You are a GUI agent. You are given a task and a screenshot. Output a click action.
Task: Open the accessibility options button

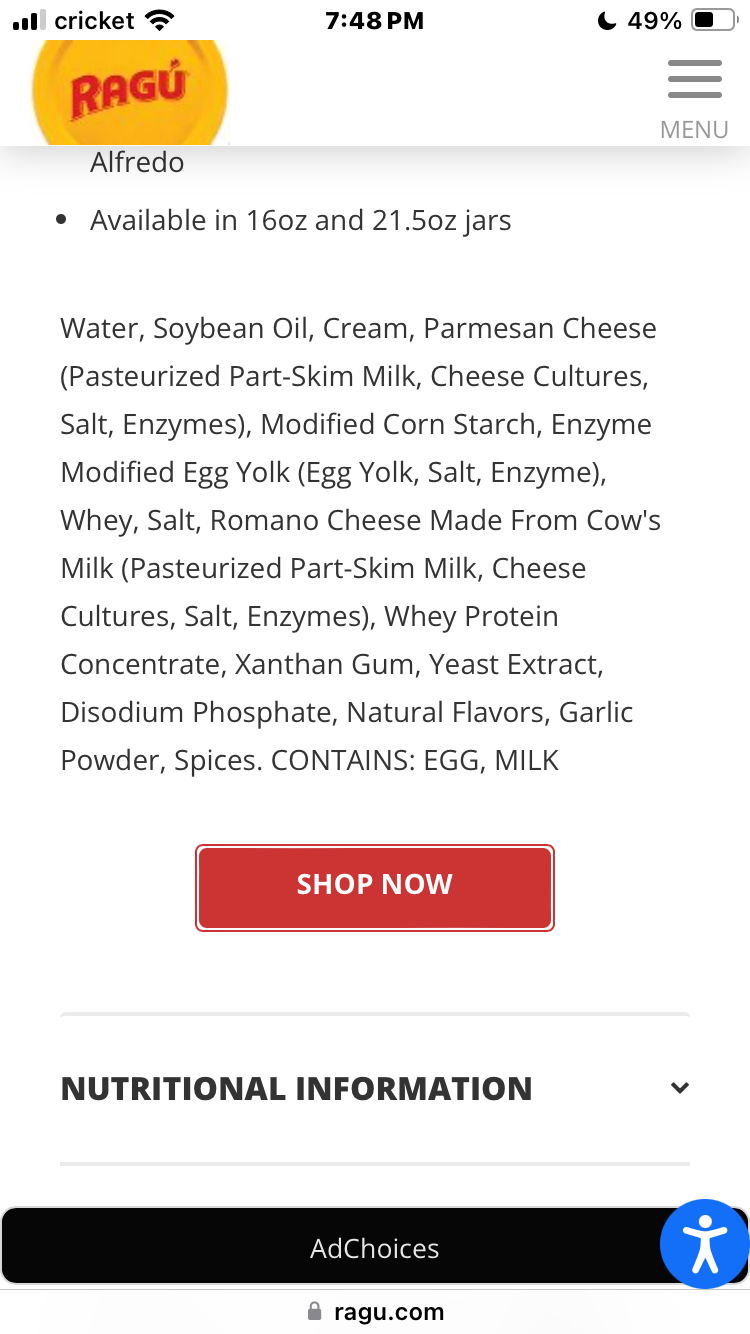pyautogui.click(x=705, y=1244)
